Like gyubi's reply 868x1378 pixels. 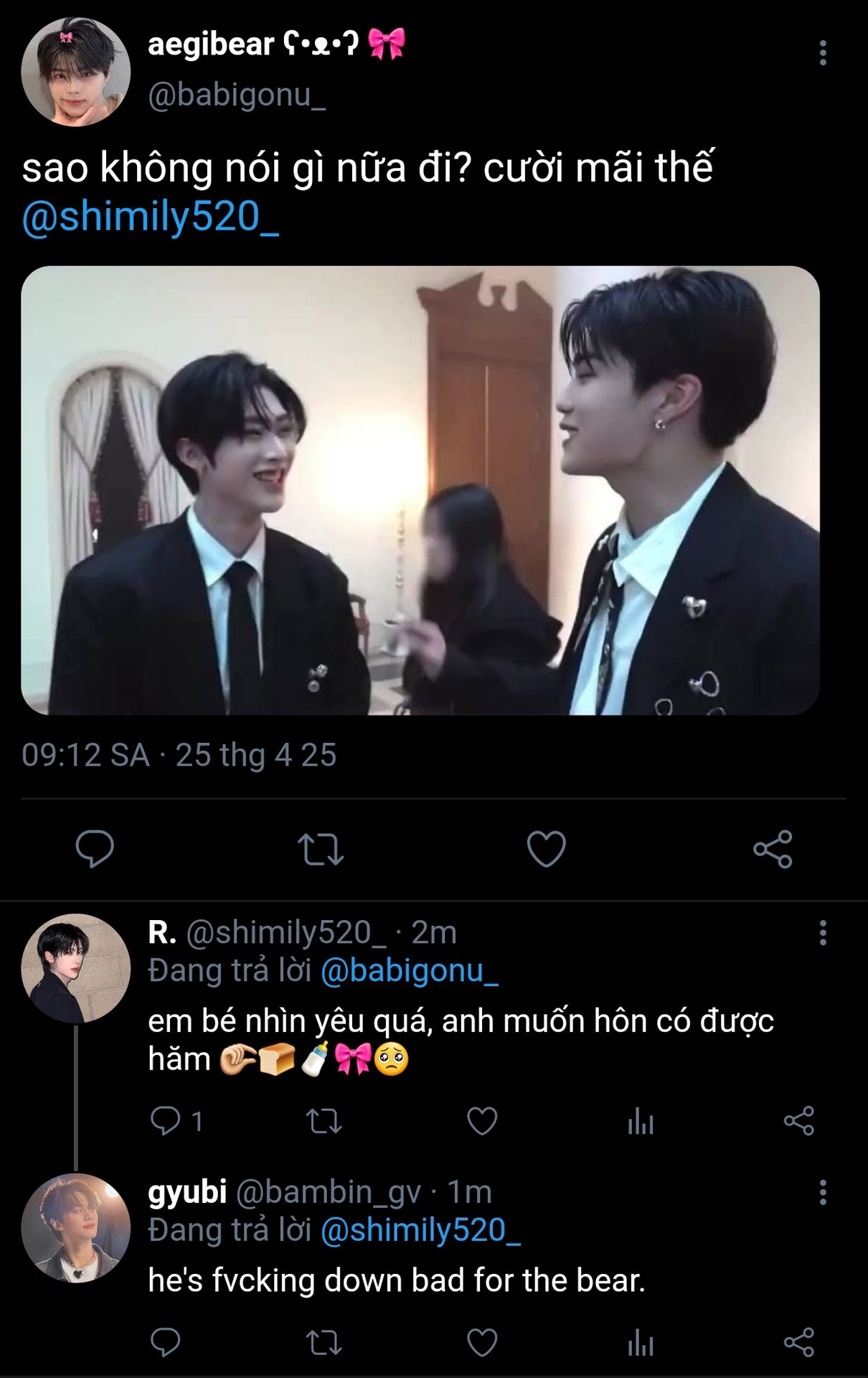coord(482,1342)
